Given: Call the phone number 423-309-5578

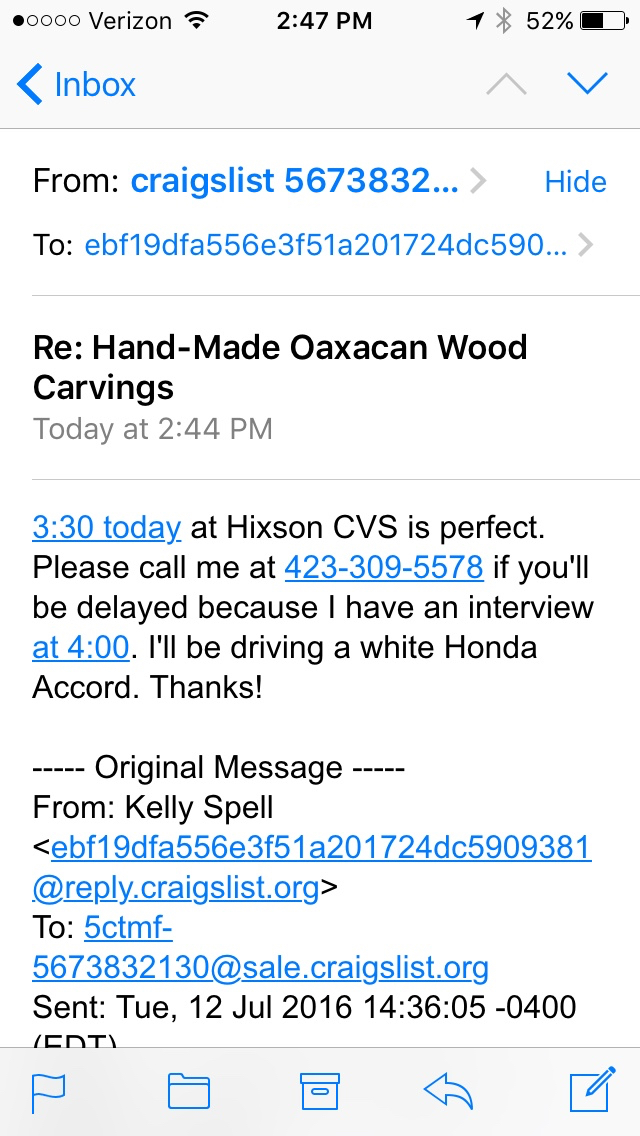Looking at the screenshot, I should tap(384, 568).
